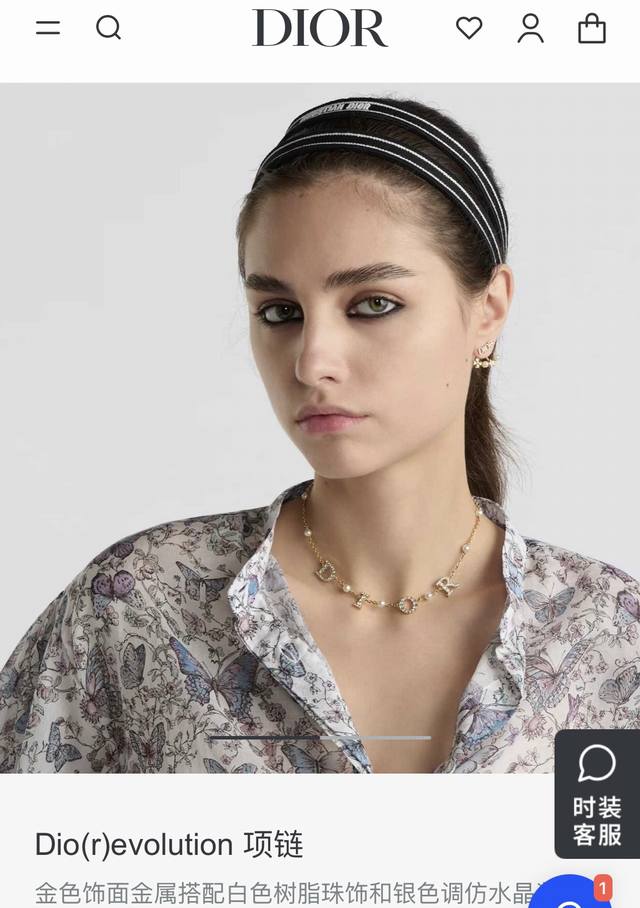The height and width of the screenshot is (908, 640).
Task: Go to the Dior home logo
Action: coord(320,29)
